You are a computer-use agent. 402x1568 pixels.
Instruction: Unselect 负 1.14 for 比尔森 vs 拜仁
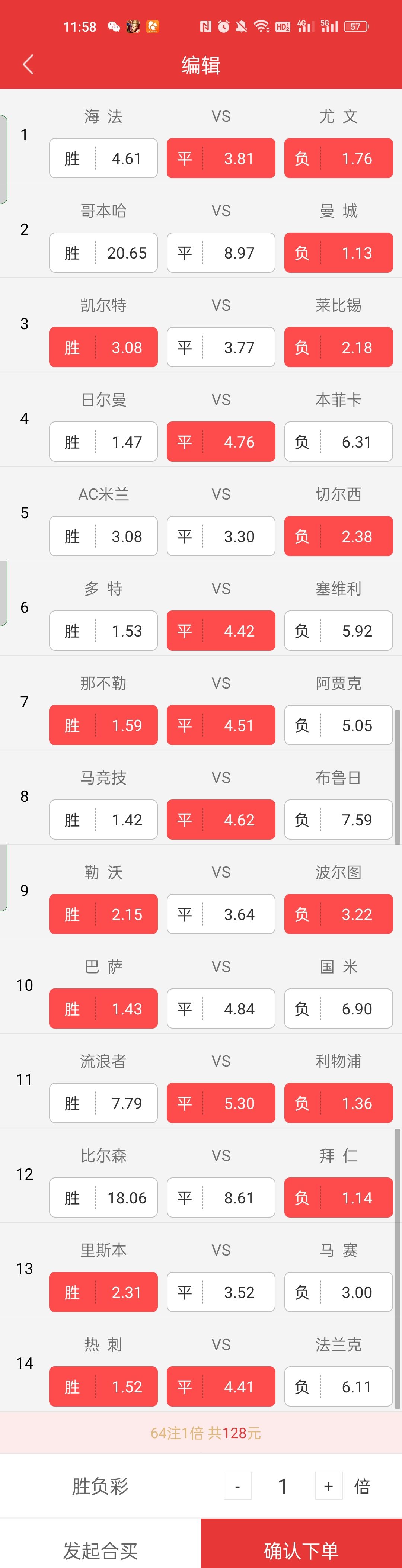click(338, 1197)
